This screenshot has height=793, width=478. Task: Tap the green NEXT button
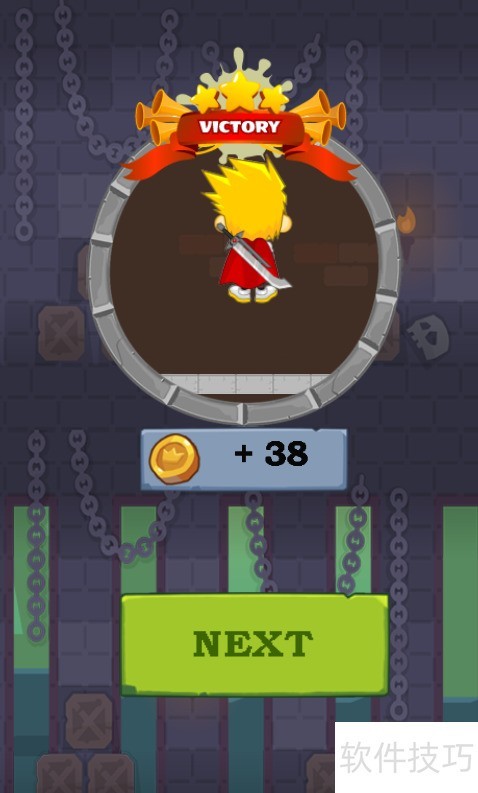tap(254, 645)
